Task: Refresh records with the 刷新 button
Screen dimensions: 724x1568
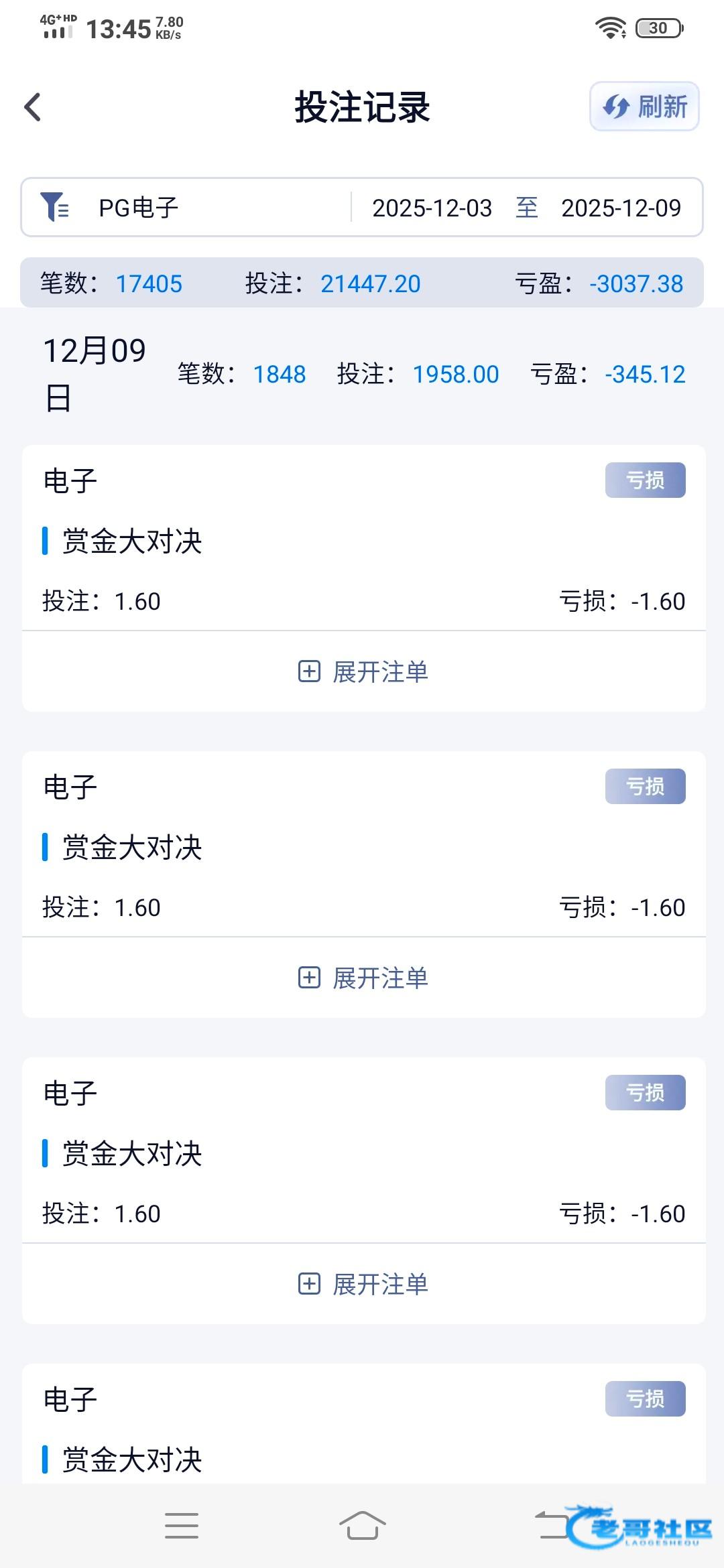Action: (x=644, y=107)
